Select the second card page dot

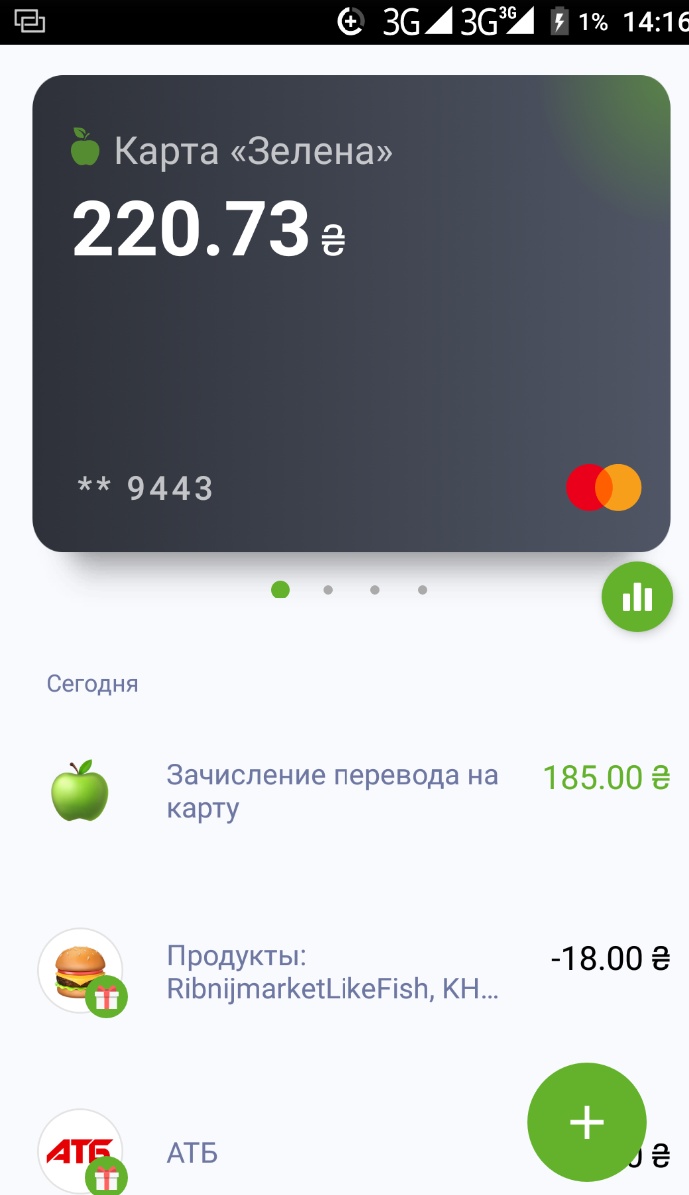point(328,590)
